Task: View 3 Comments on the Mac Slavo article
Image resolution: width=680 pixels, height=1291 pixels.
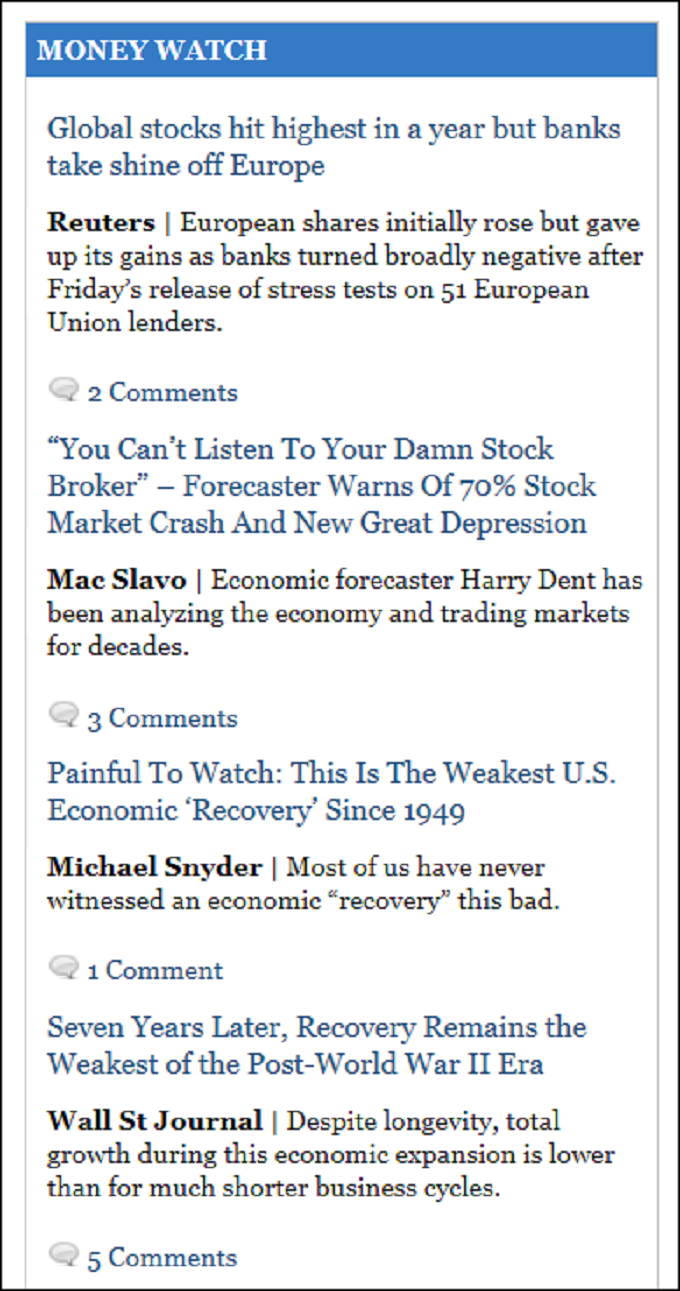Action: tap(162, 718)
